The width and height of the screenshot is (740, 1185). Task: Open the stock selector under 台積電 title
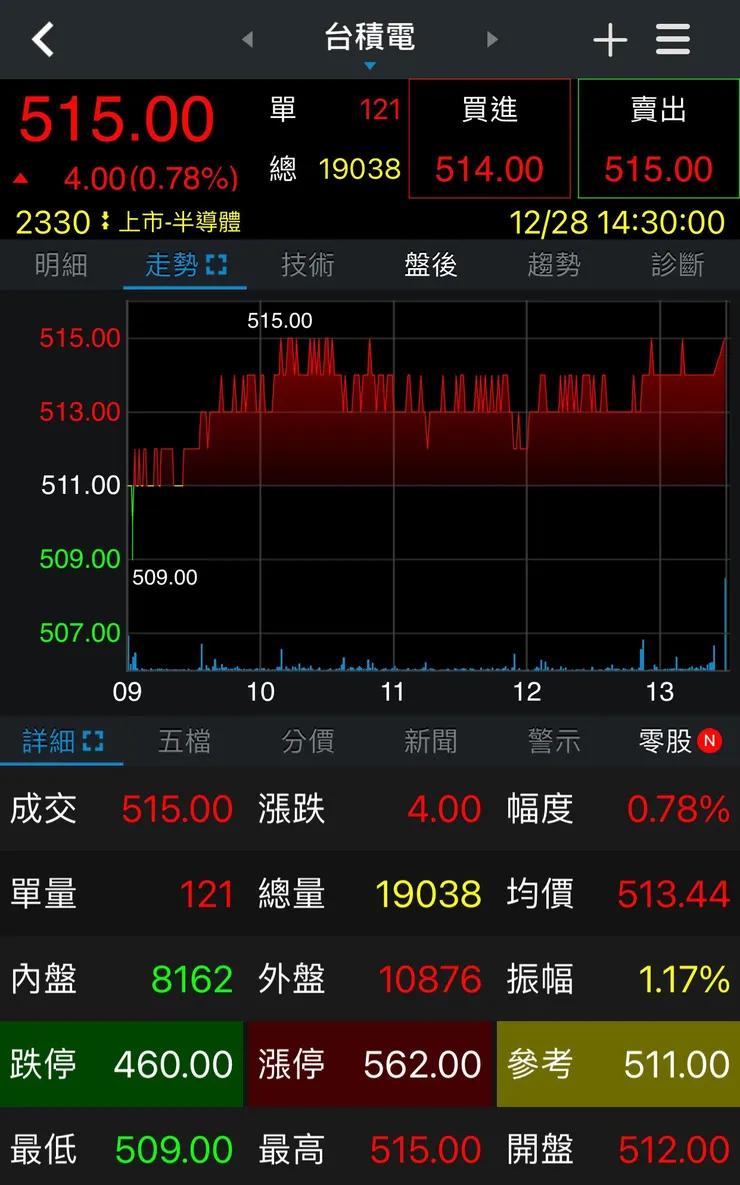tap(370, 64)
